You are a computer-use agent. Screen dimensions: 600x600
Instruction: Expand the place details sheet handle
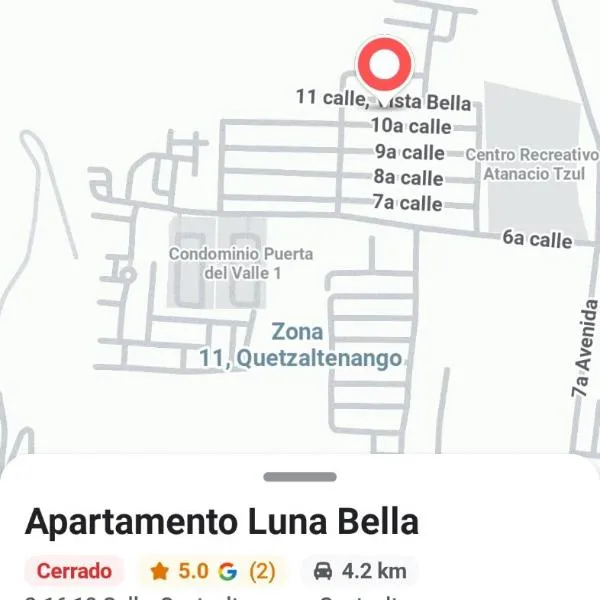[300, 477]
